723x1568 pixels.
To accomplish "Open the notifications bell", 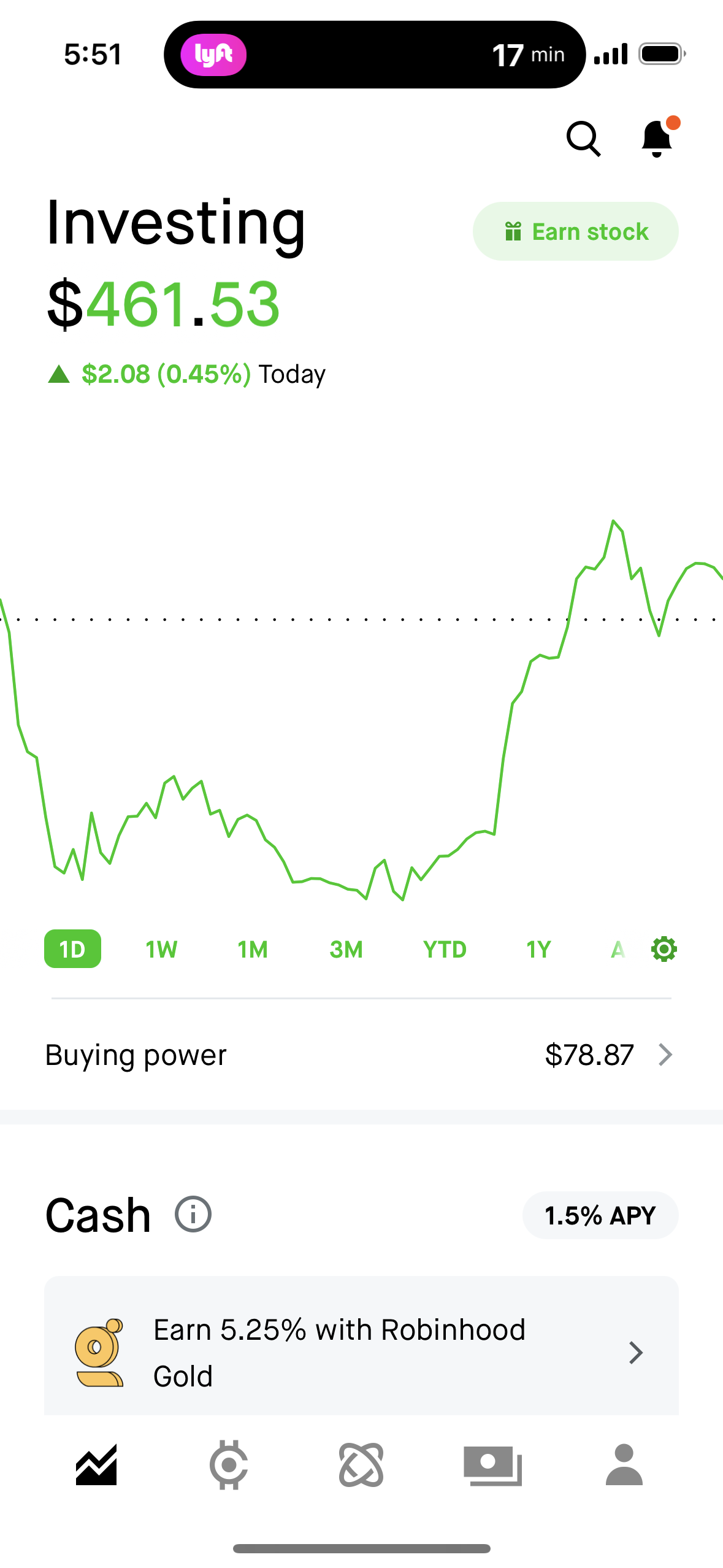I will pos(655,139).
